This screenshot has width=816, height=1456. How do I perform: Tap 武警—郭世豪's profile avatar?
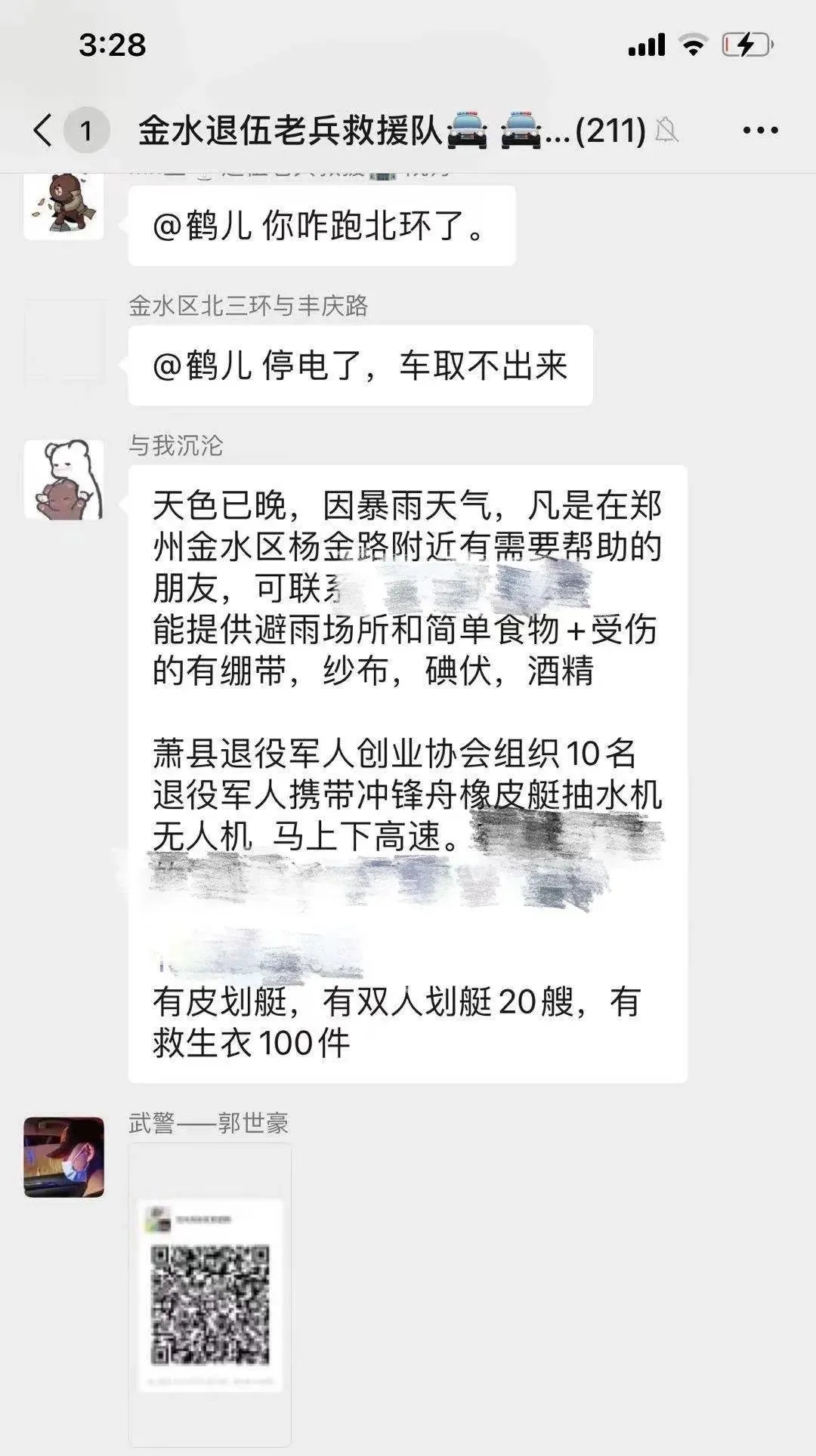tap(63, 1157)
